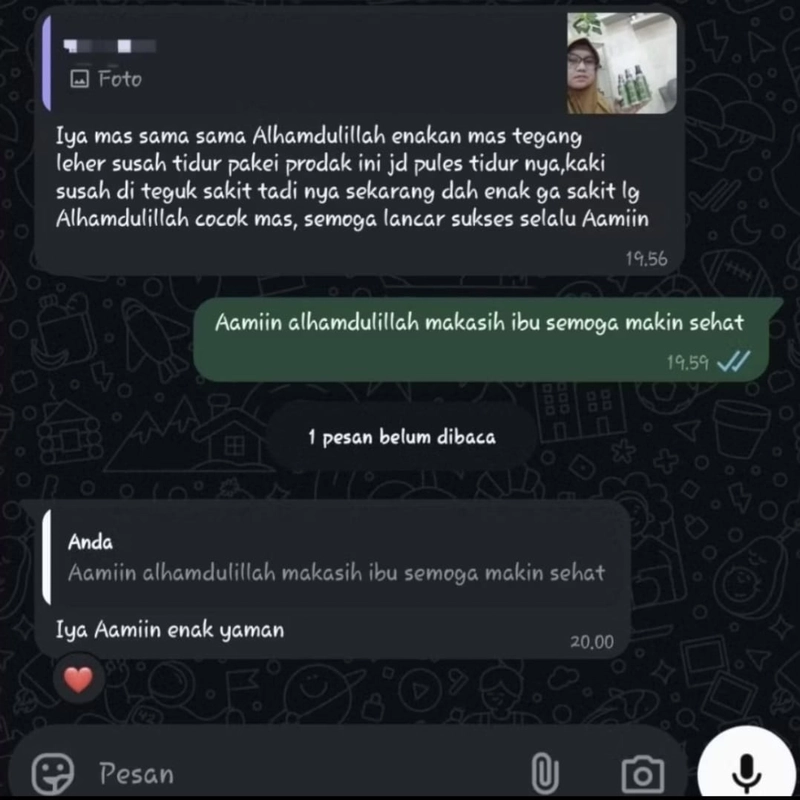Tap the microphone voice message button
This screenshot has width=800, height=800.
click(x=745, y=768)
